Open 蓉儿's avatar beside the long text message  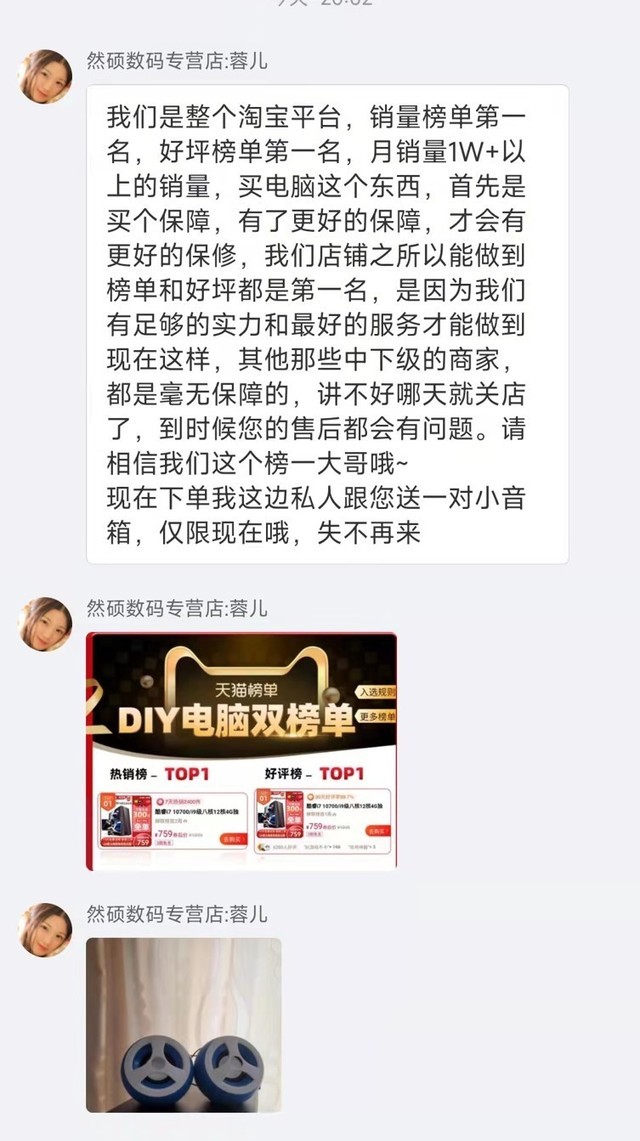[x=46, y=76]
